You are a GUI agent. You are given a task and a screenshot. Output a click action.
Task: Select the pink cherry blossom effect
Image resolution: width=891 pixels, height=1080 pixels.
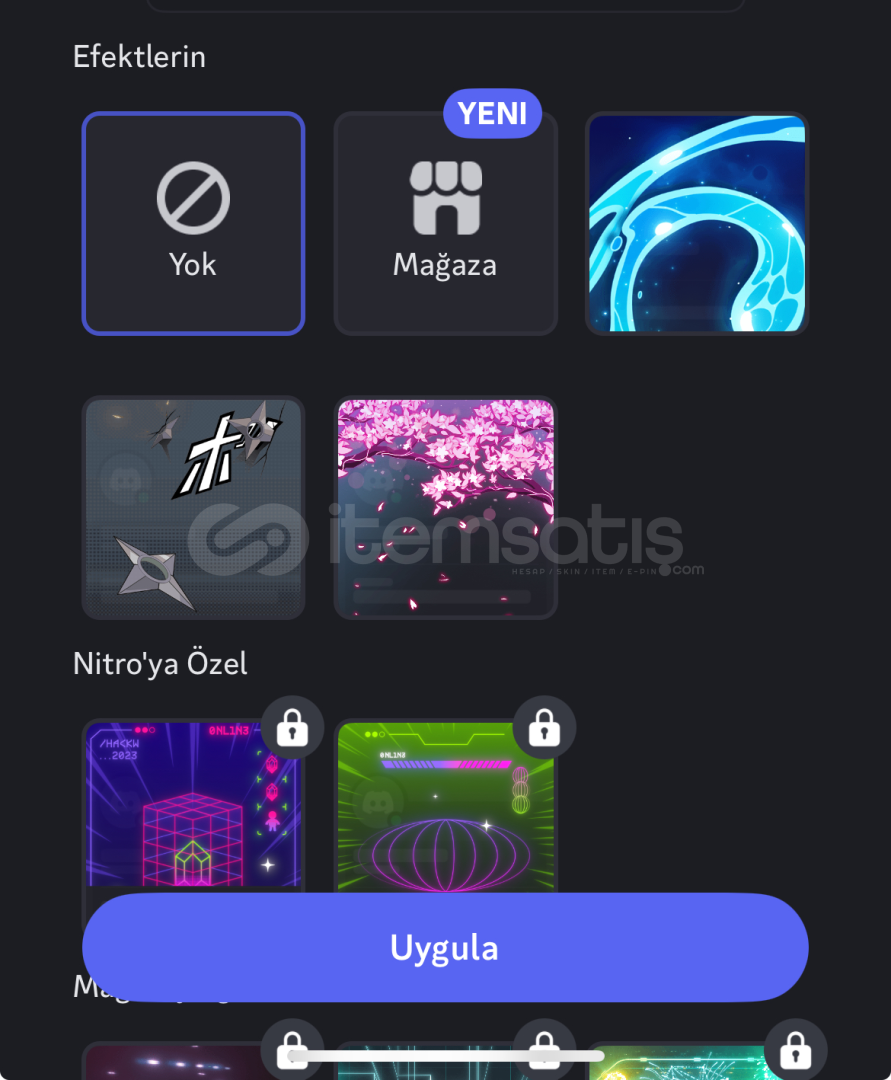click(x=445, y=507)
